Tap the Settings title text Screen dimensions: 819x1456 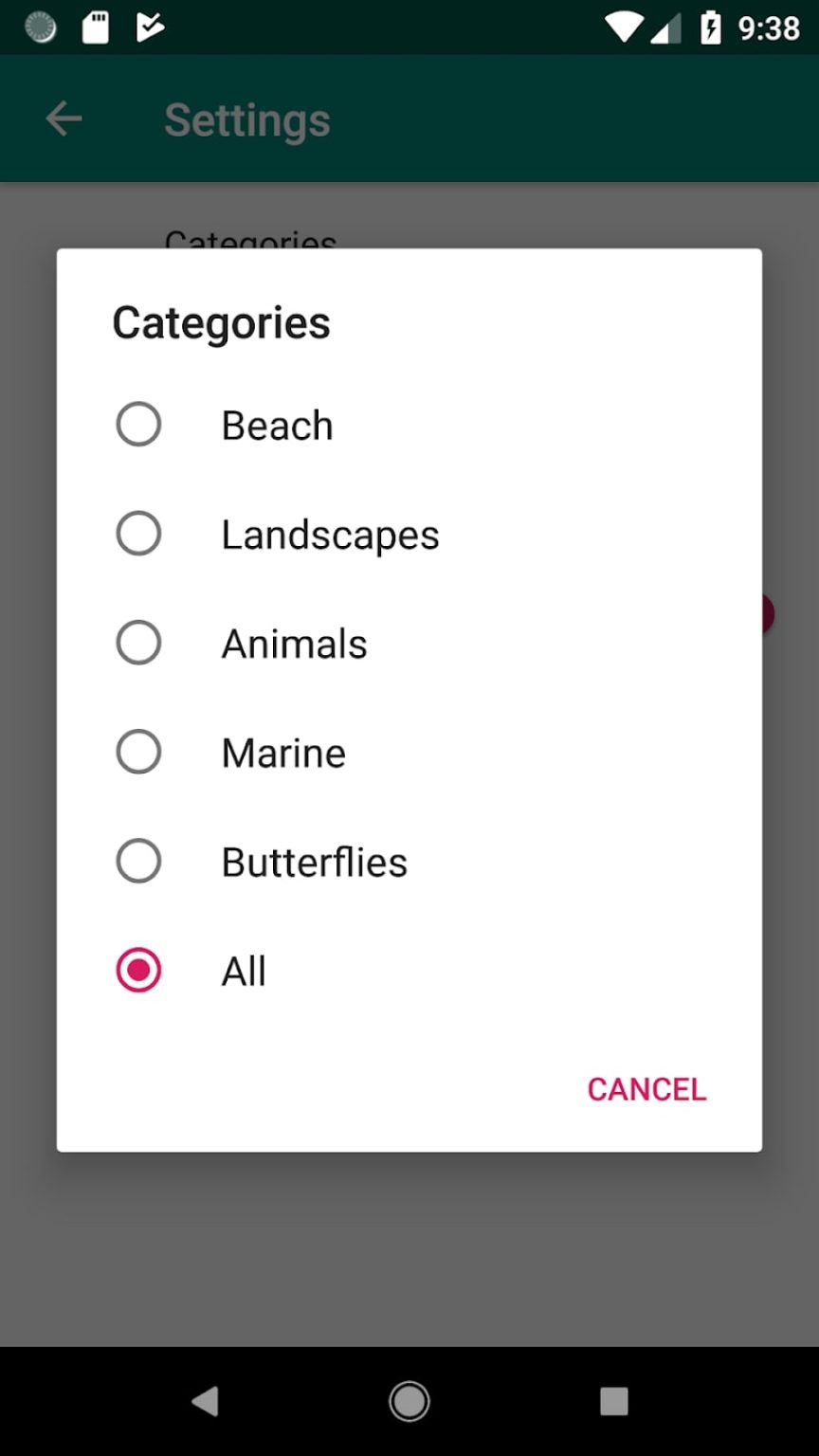tap(246, 118)
